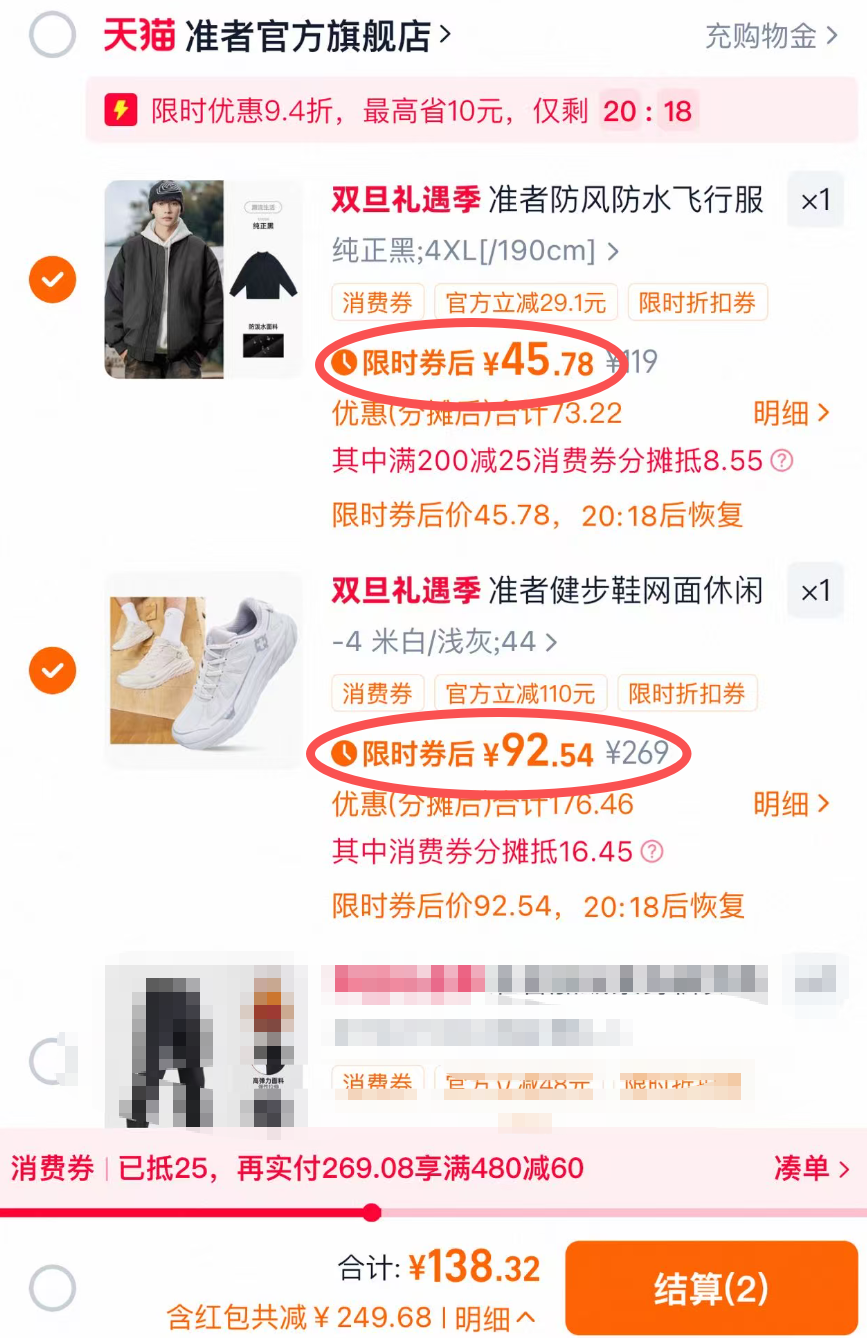Viewport: 867px width, 1338px height.
Task: Toggle the select-all circle at bottom
Action: (x=52, y=1287)
